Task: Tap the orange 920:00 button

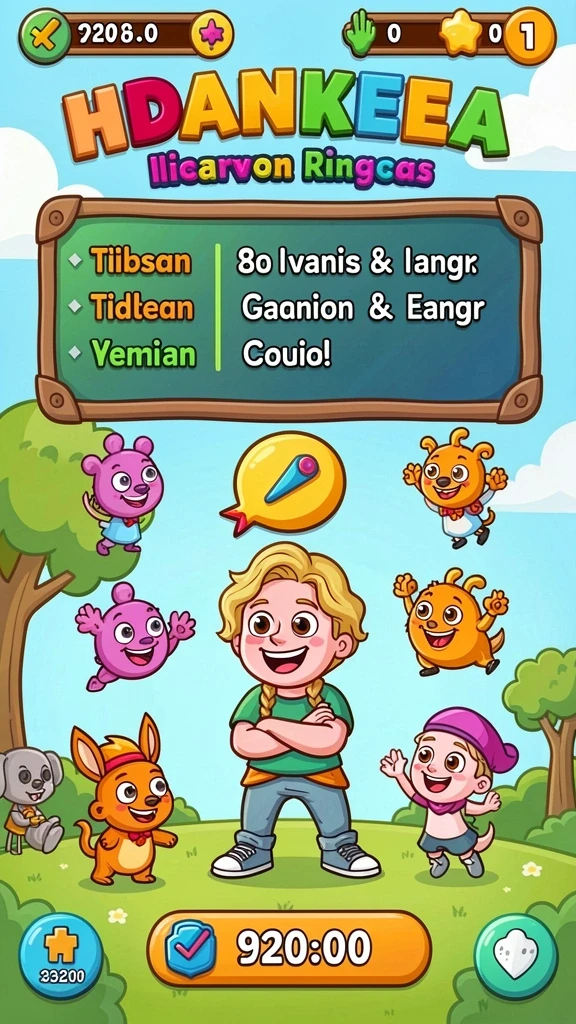Action: [x=289, y=948]
